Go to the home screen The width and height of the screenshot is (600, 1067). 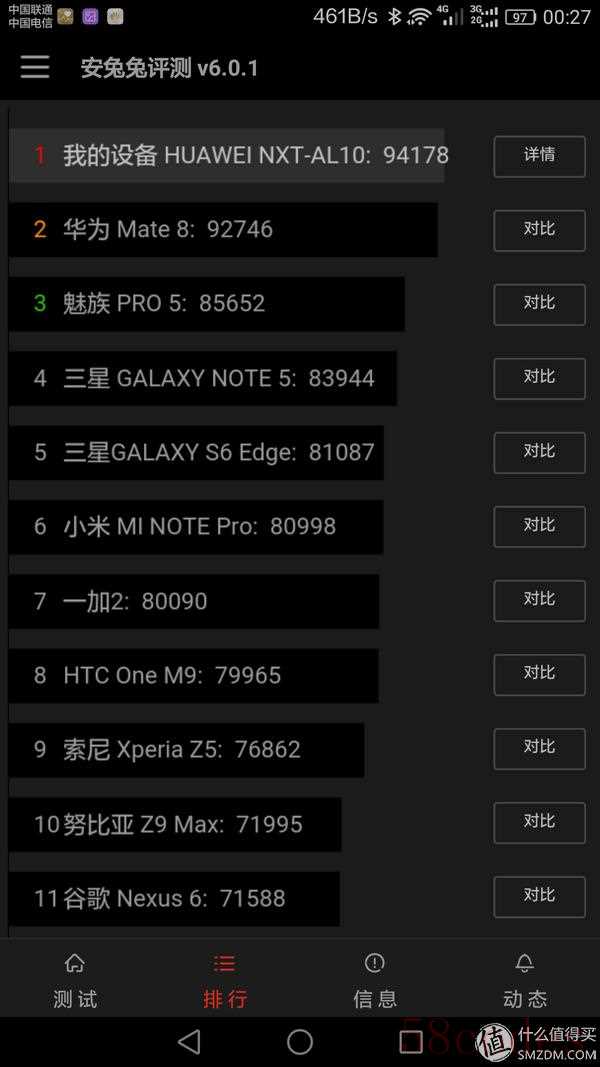[x=300, y=1041]
